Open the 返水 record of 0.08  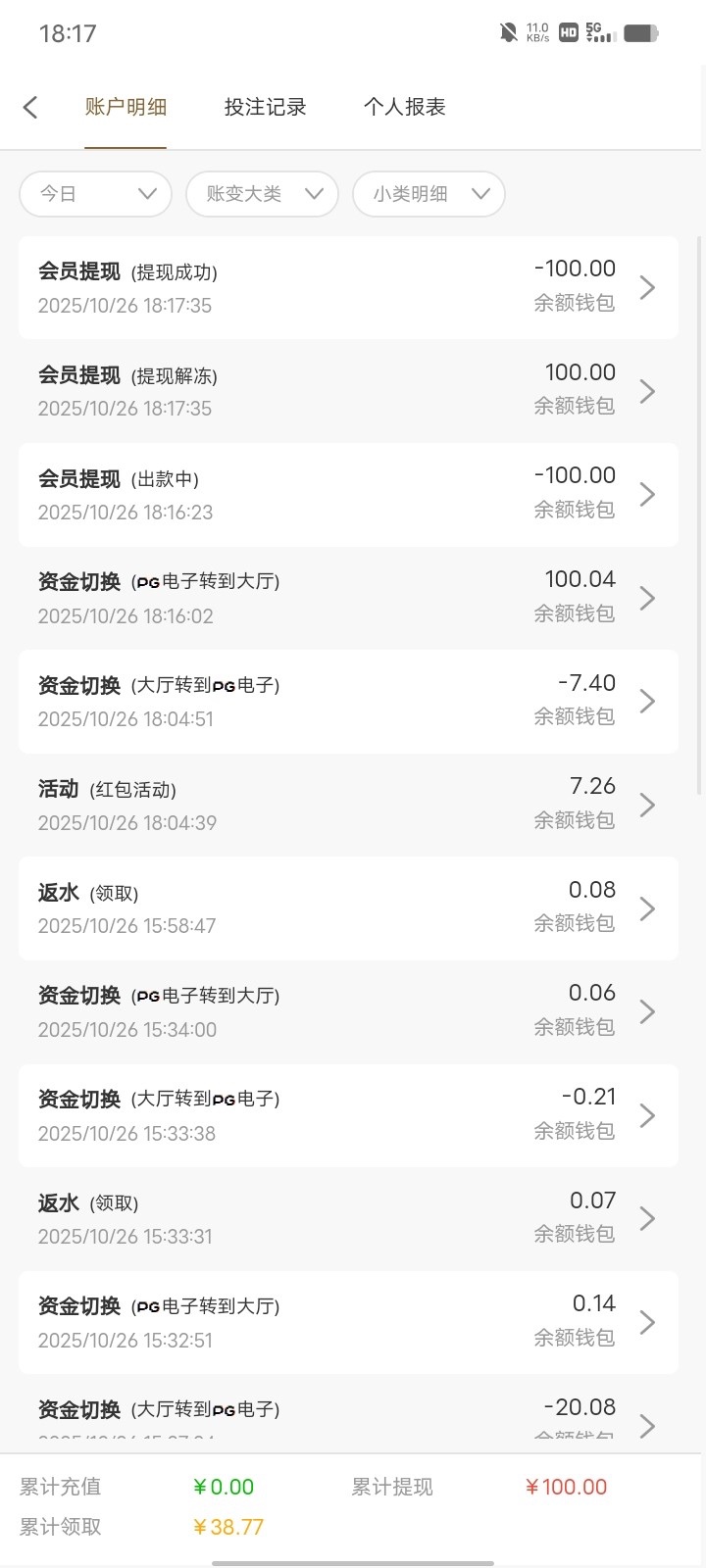[x=348, y=908]
